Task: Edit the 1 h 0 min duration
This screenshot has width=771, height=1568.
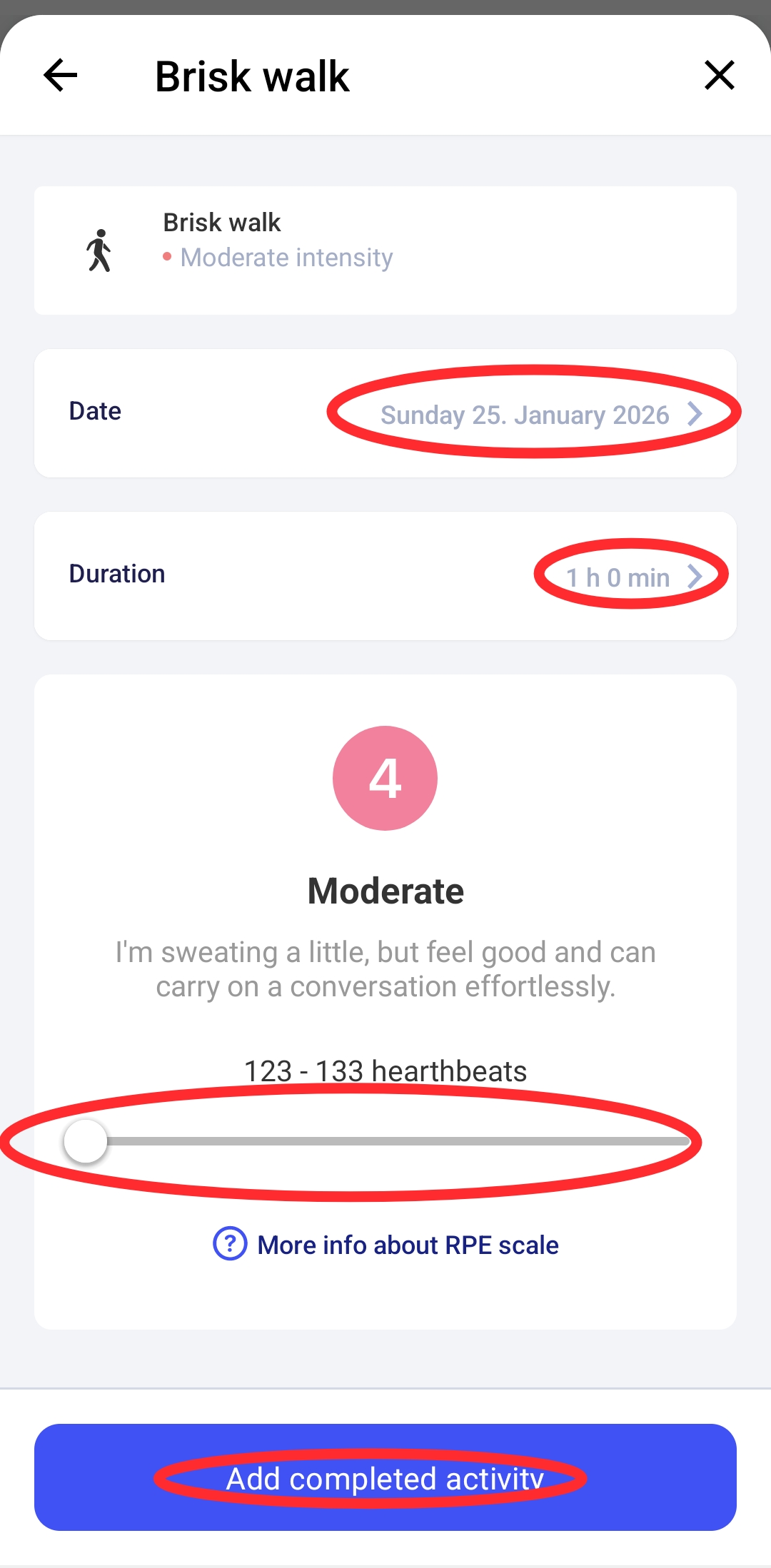Action: 631,576
